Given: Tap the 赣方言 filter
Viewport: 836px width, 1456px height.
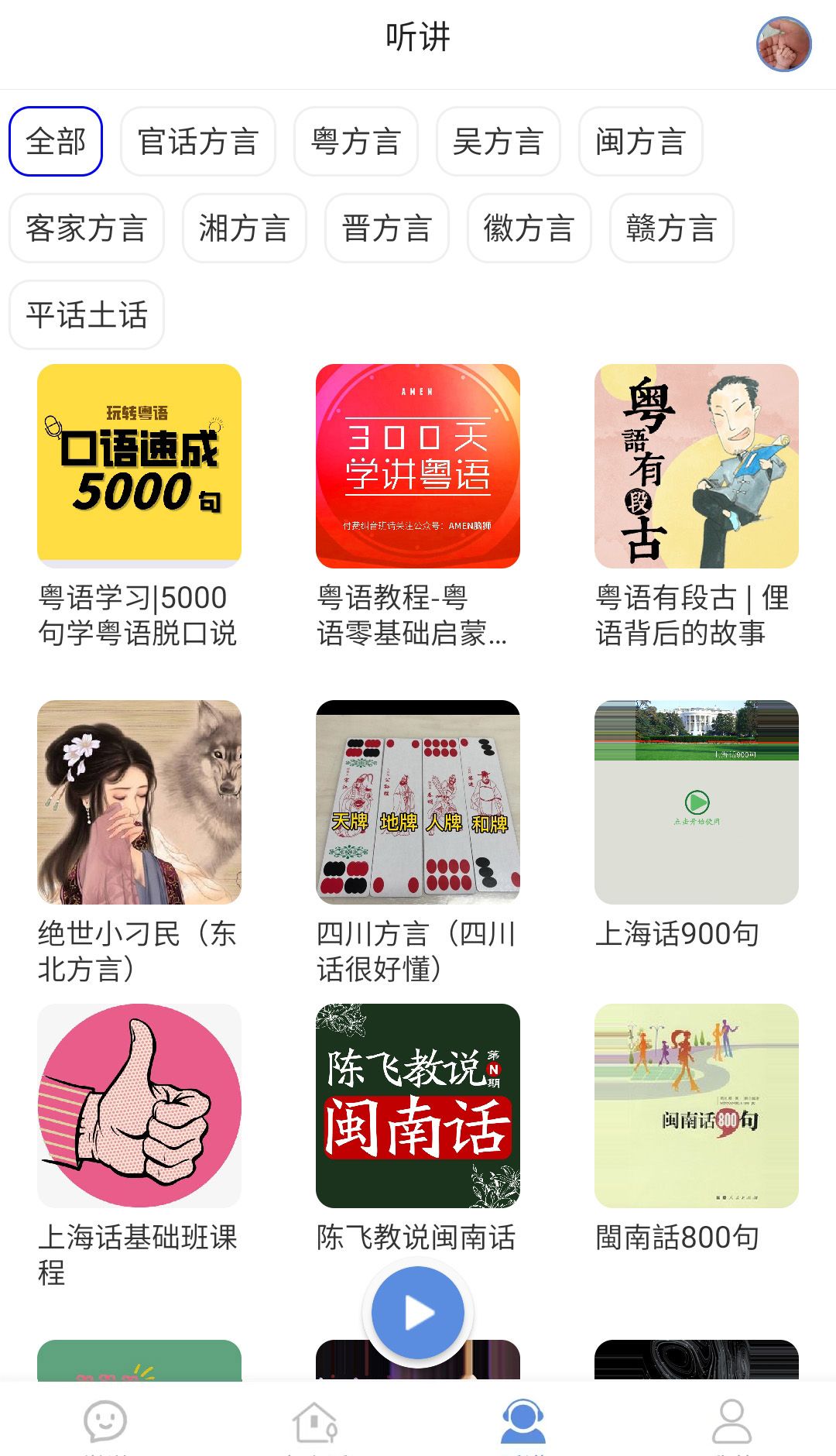Looking at the screenshot, I should pyautogui.click(x=671, y=228).
